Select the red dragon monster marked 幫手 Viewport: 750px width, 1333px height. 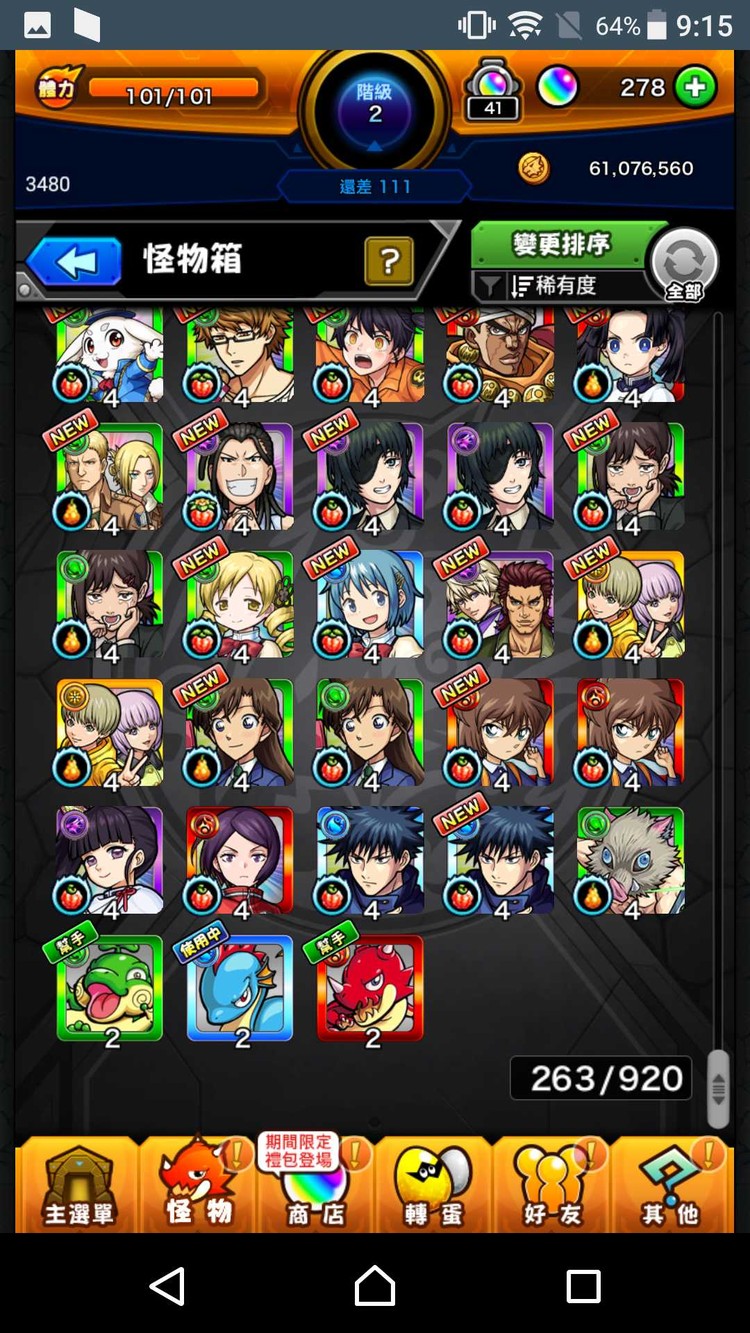pyautogui.click(x=370, y=988)
